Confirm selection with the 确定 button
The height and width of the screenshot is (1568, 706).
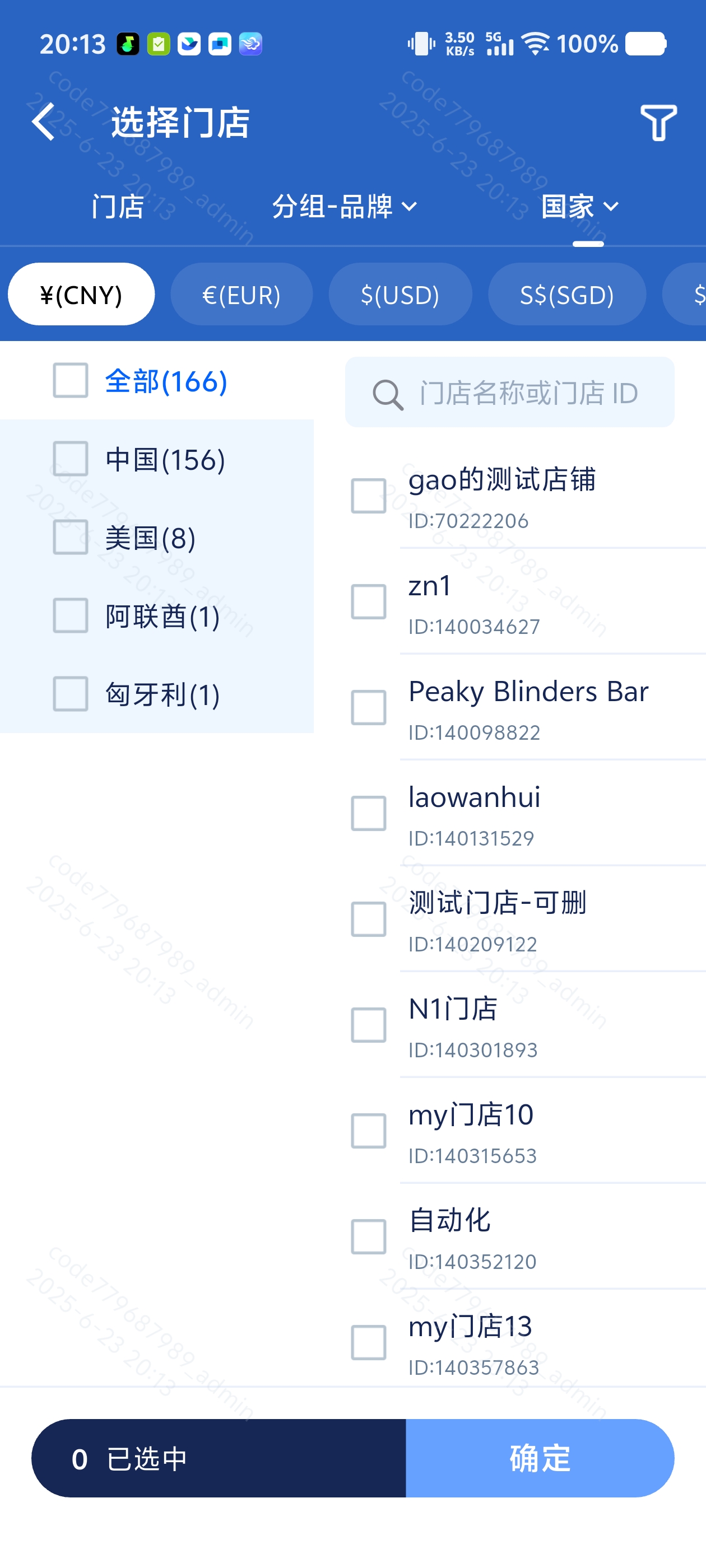pos(540,1458)
